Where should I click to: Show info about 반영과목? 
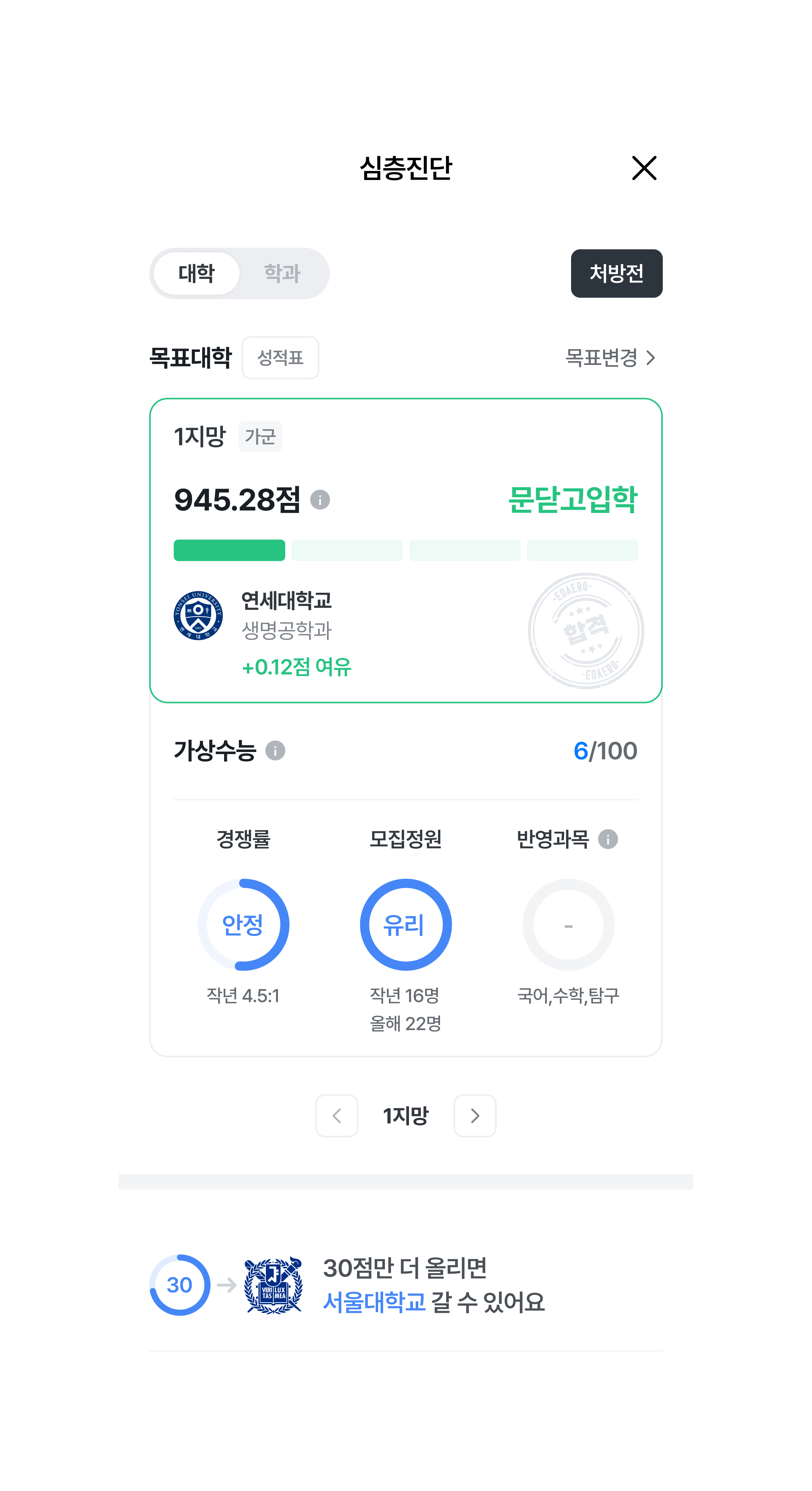(x=608, y=839)
